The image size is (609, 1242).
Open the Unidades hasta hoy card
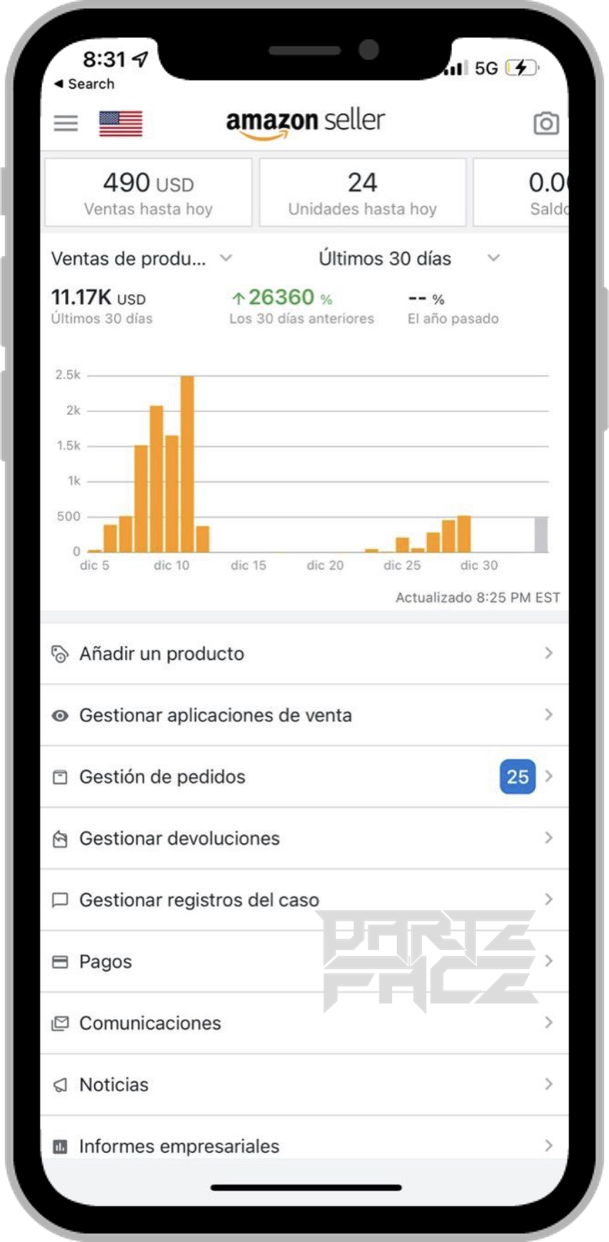tap(362, 193)
